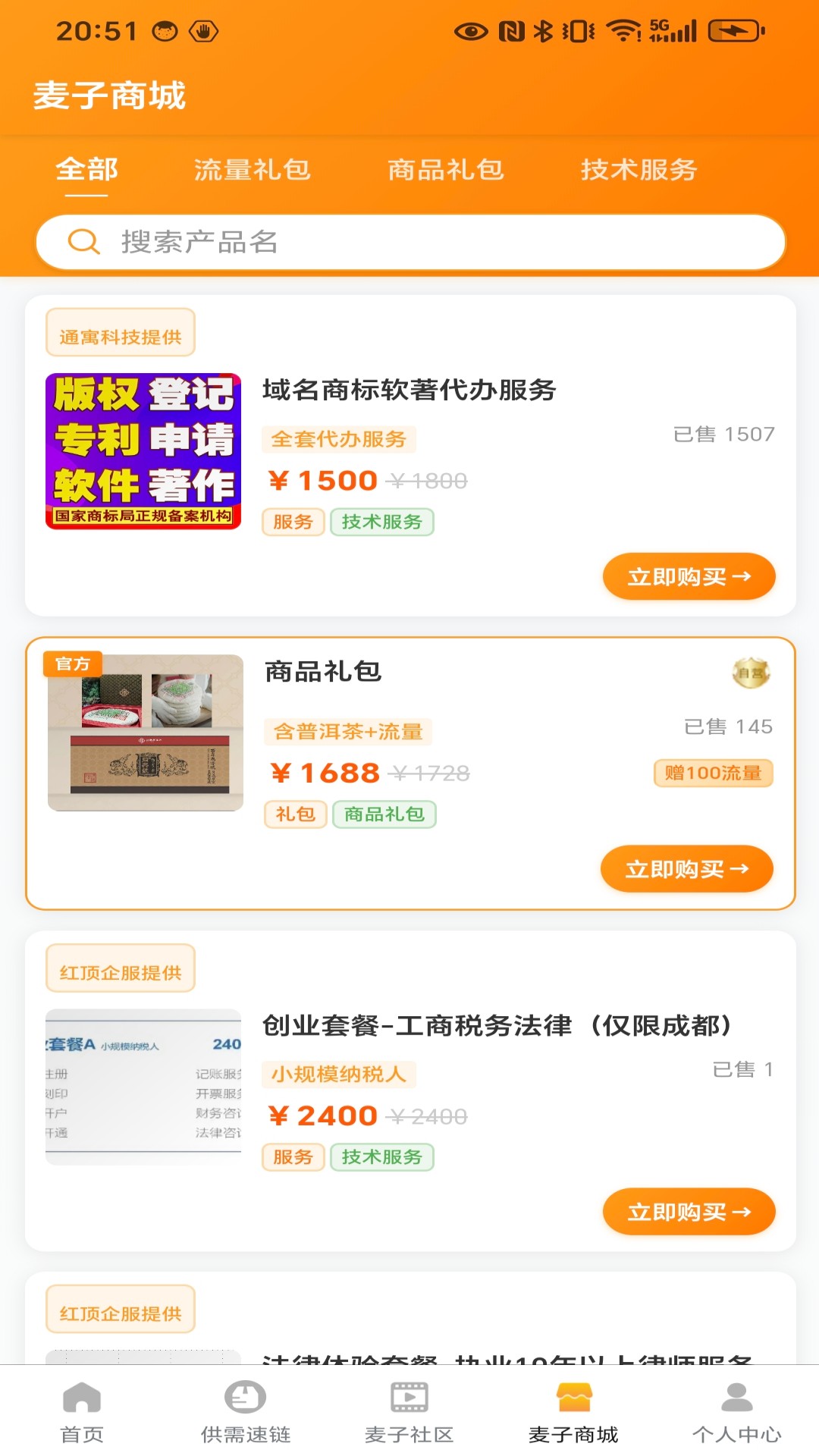Open the 版权登记 product thumbnail image
The image size is (819, 1456).
pos(144,449)
